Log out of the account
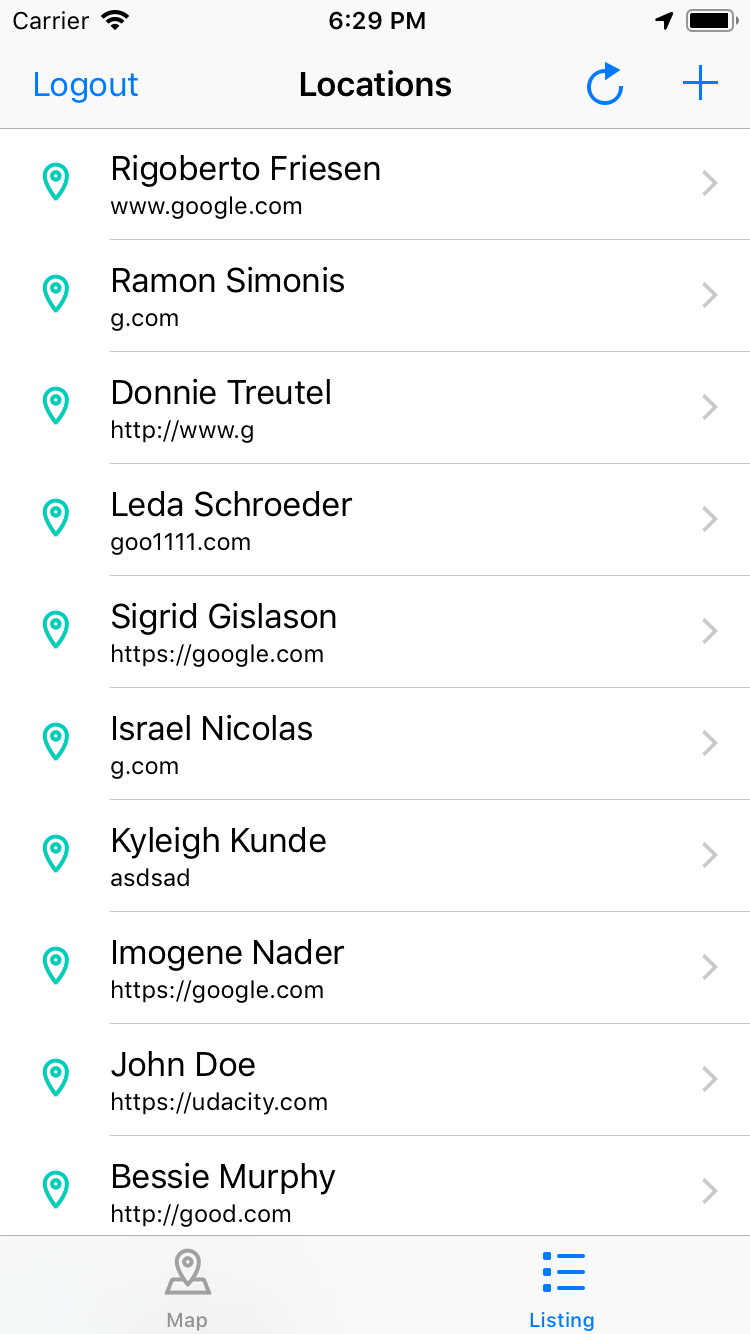 pos(86,85)
